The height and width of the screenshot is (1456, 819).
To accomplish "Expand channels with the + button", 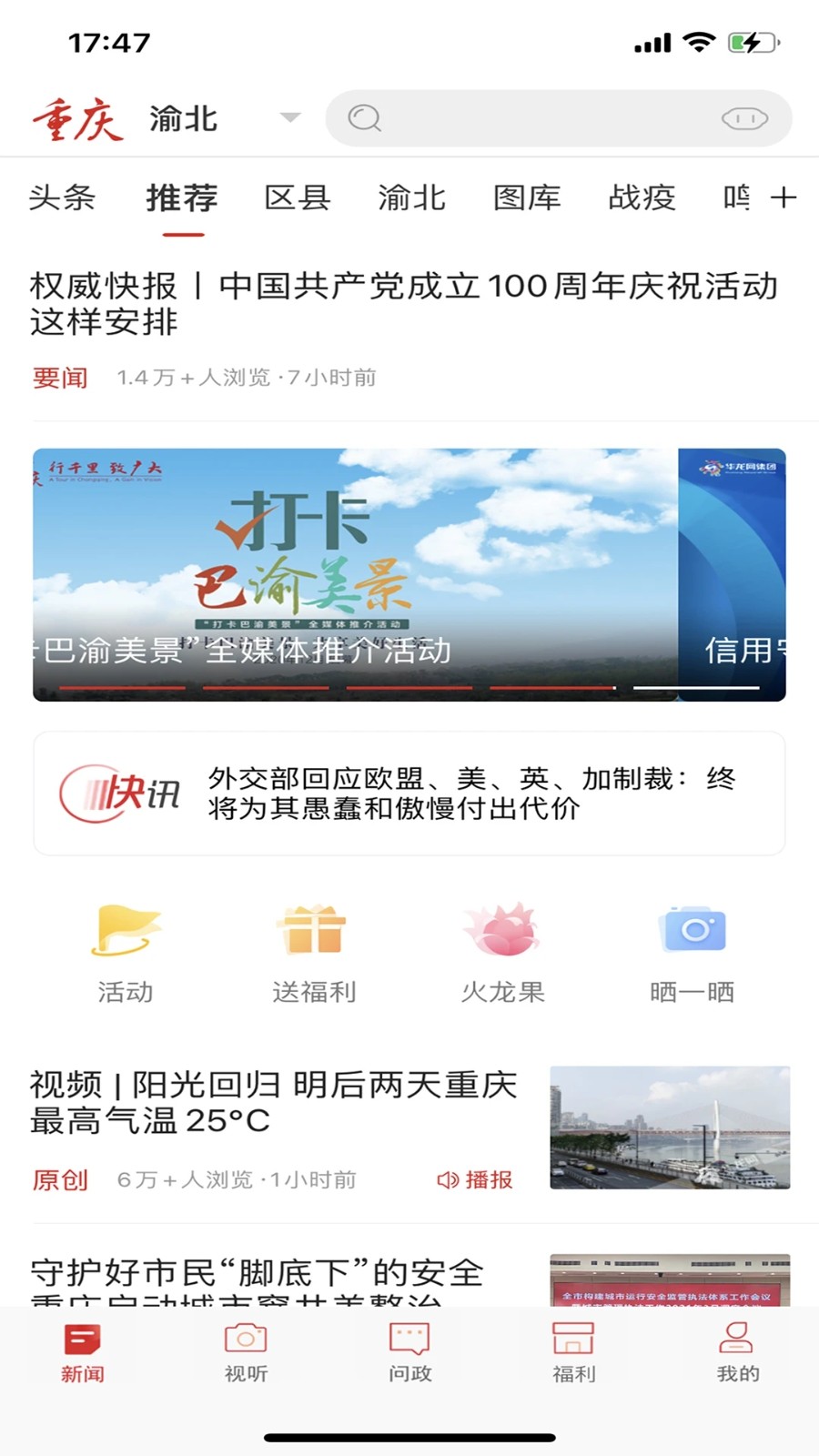I will tap(784, 197).
